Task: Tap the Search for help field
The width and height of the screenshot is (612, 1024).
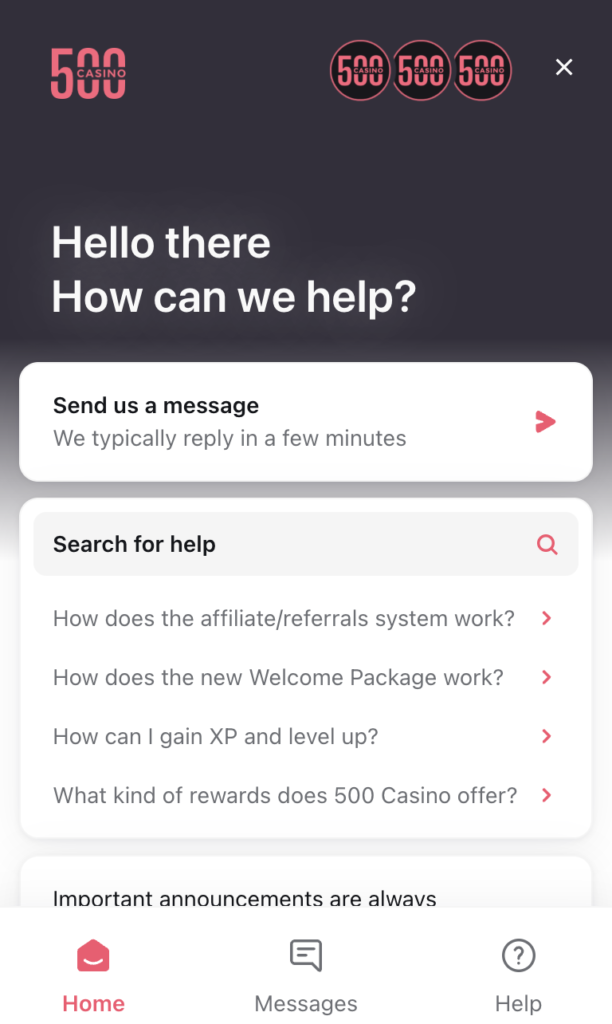Action: click(x=305, y=544)
